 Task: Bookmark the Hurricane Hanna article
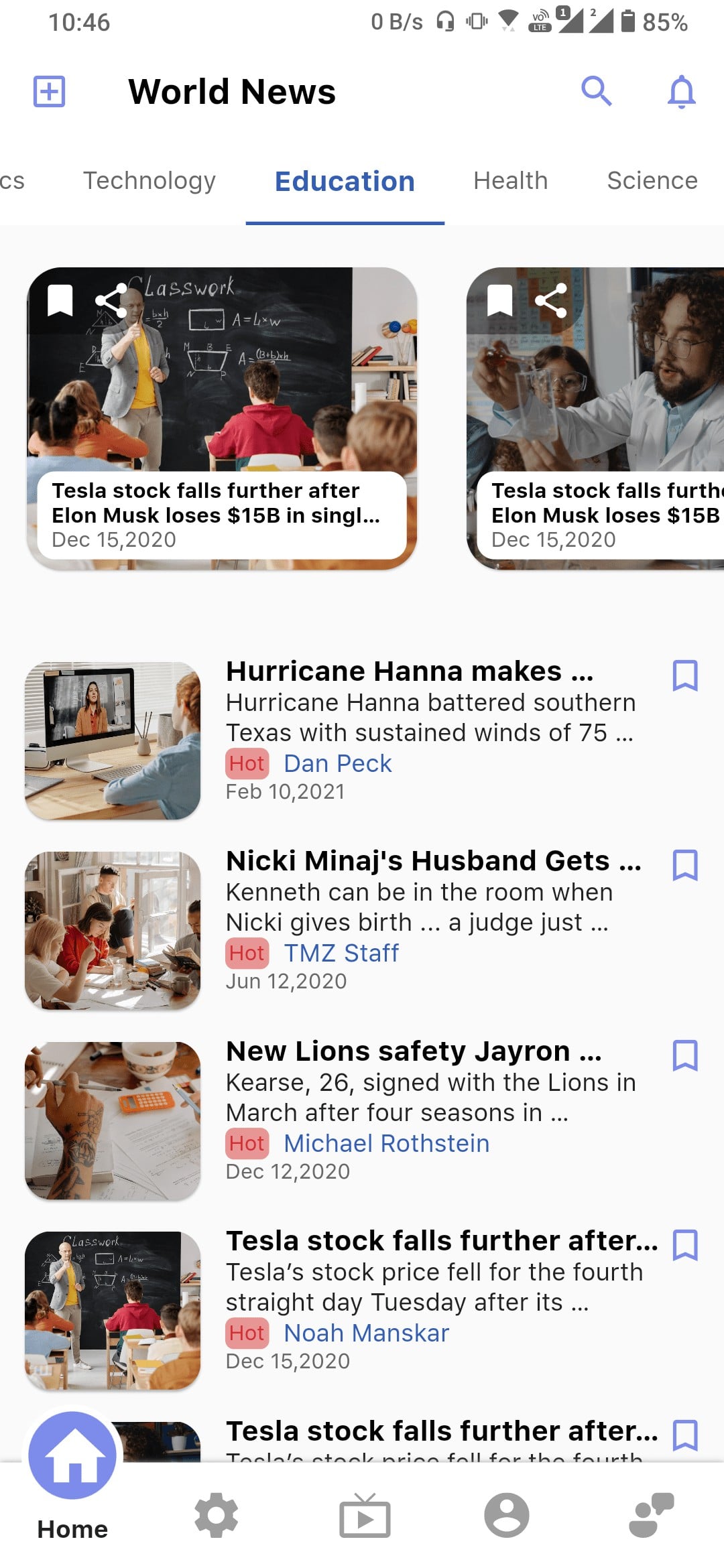(684, 675)
